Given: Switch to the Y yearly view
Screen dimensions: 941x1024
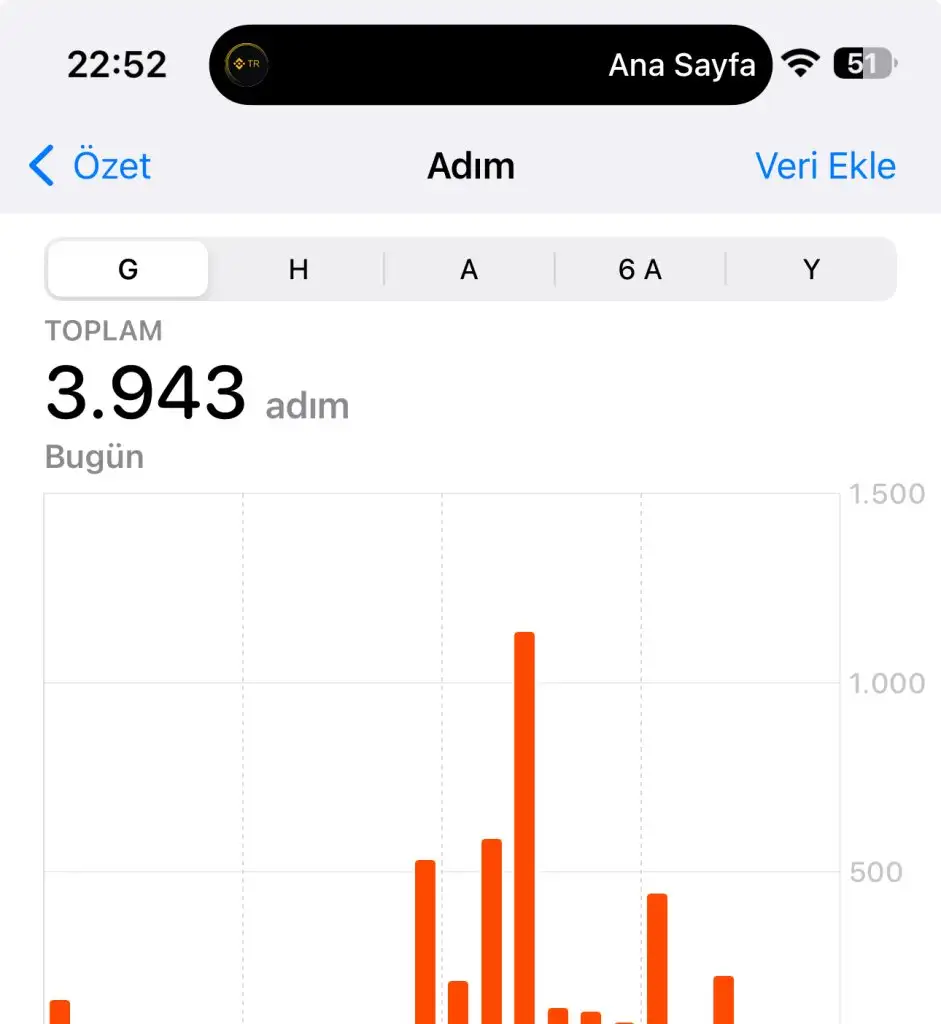Looking at the screenshot, I should 811,269.
